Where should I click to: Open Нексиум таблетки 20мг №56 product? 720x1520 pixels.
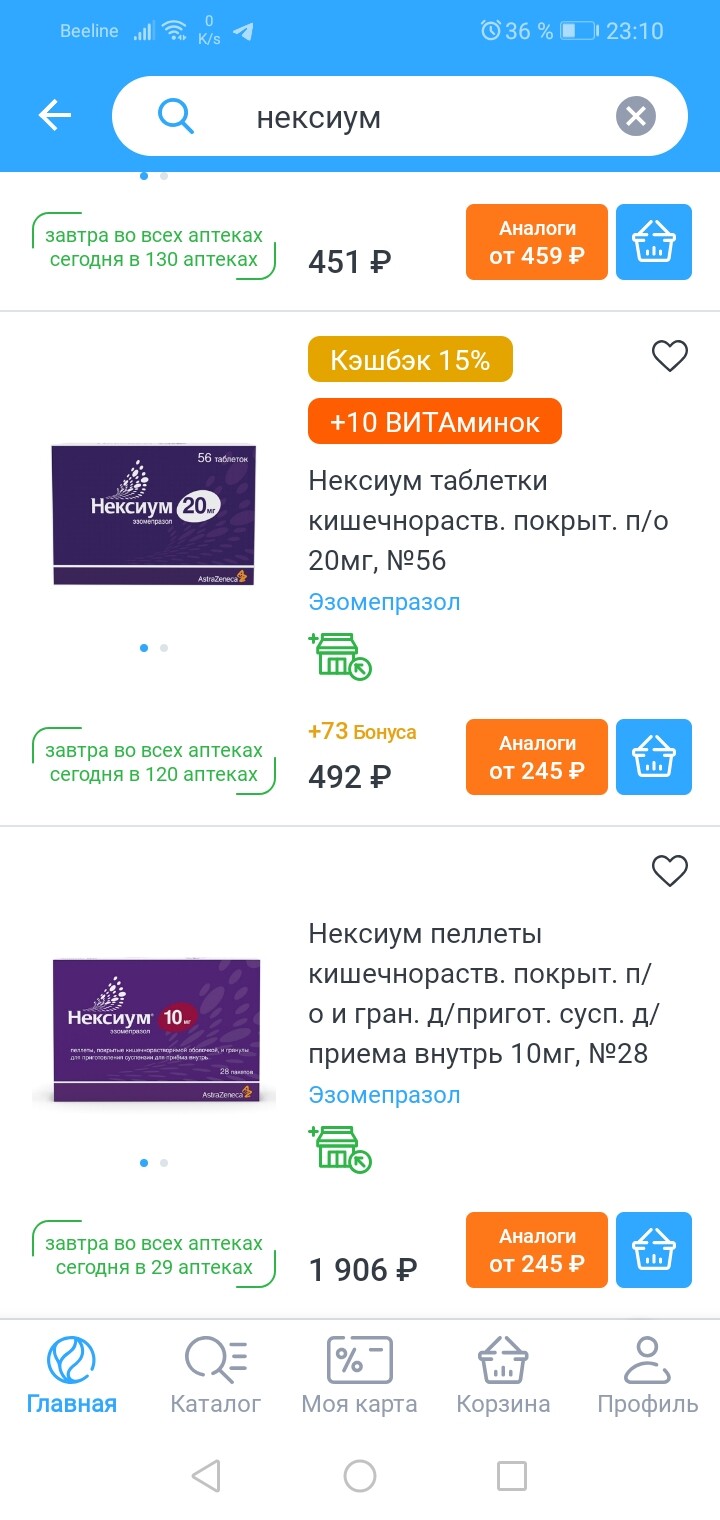(x=488, y=520)
